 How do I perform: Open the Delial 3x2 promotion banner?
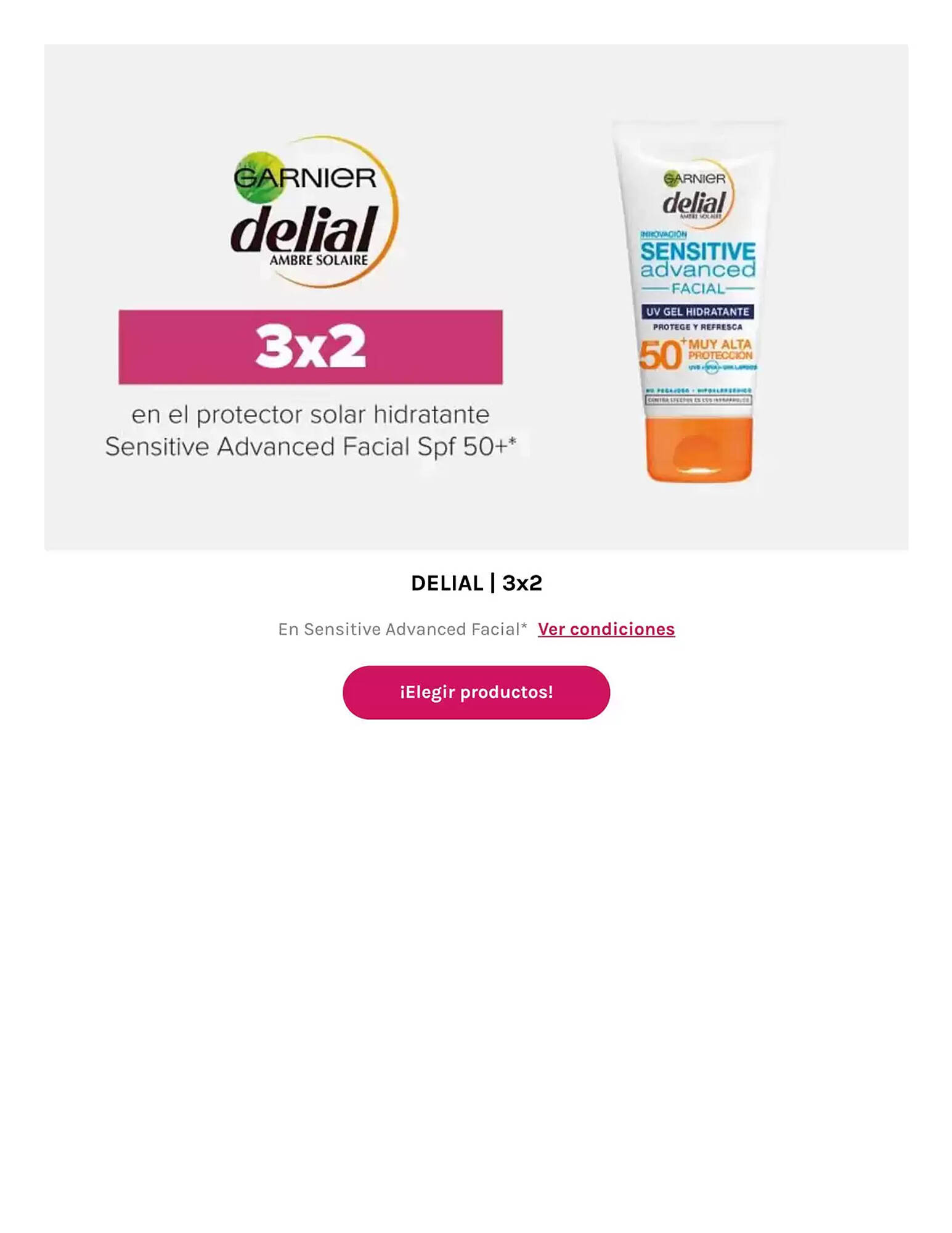[x=476, y=297]
